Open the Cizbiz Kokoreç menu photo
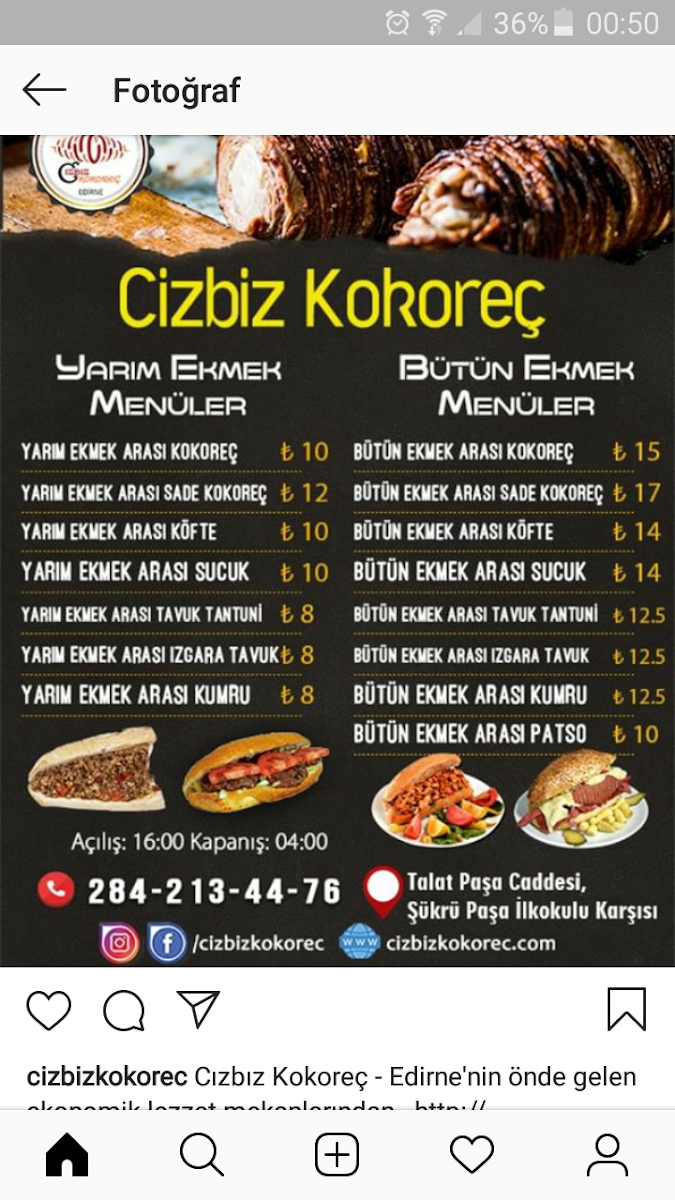 tap(337, 550)
